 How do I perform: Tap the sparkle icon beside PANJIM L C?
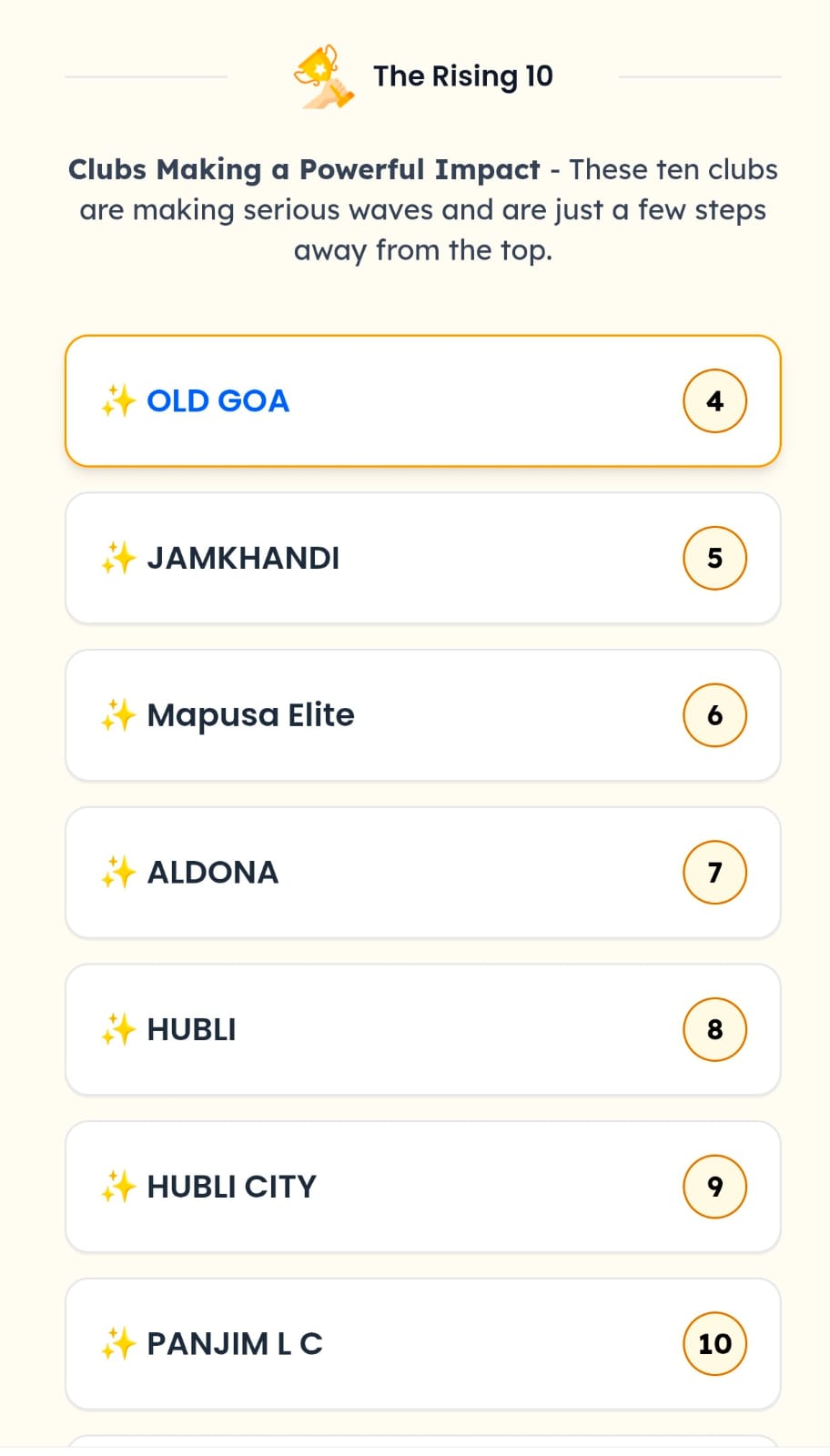[x=117, y=1344]
